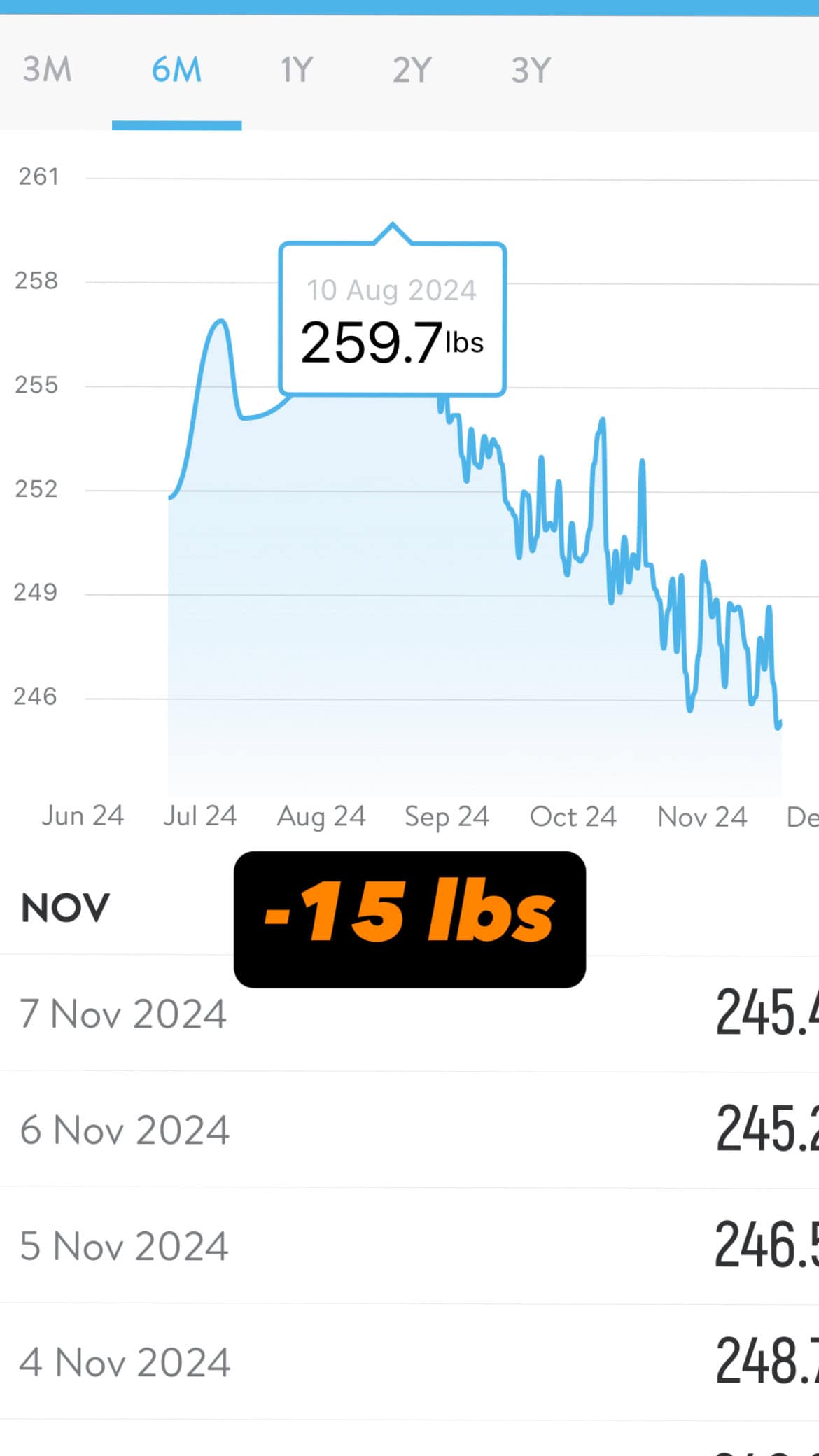Switch to the 1Y time range
819x1456 pixels.
tap(297, 70)
